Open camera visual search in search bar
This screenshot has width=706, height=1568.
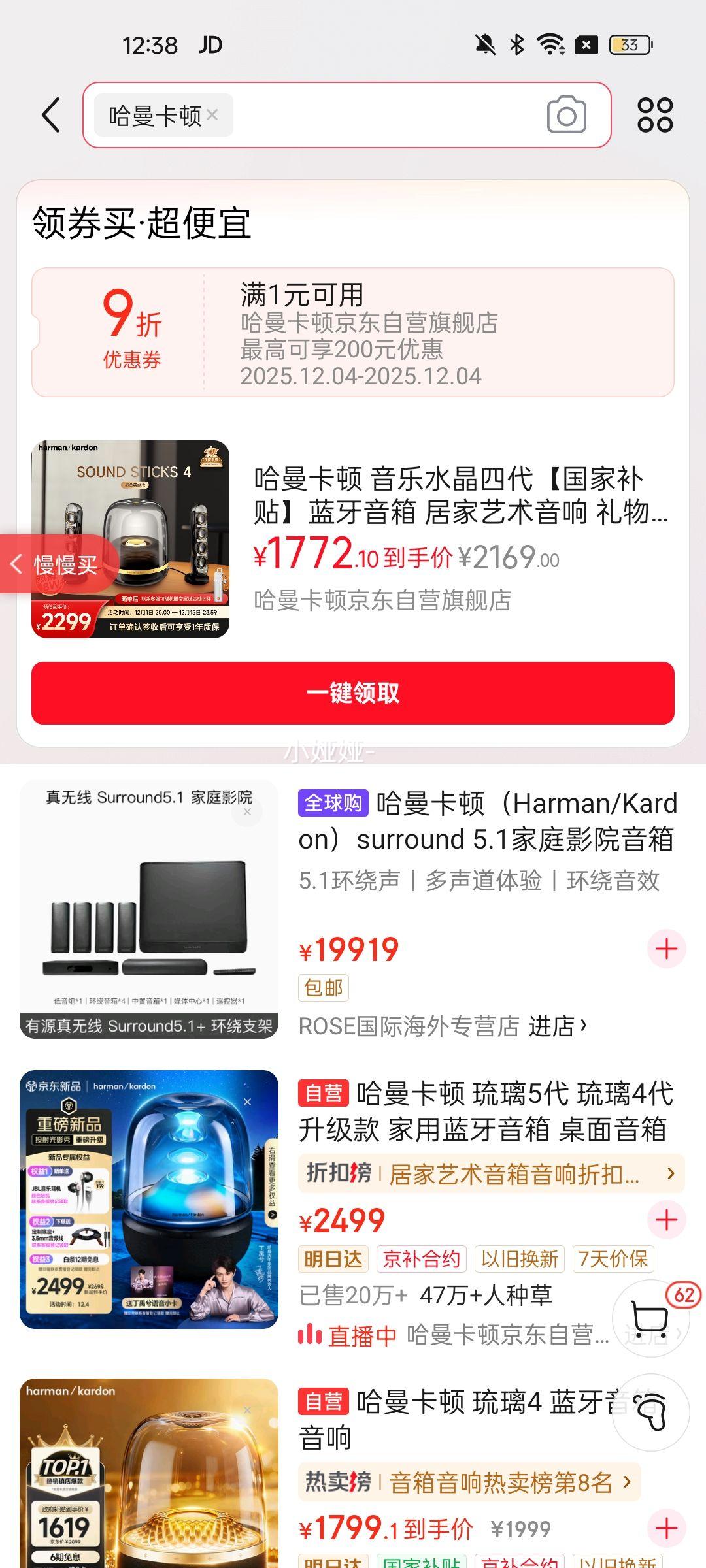568,114
